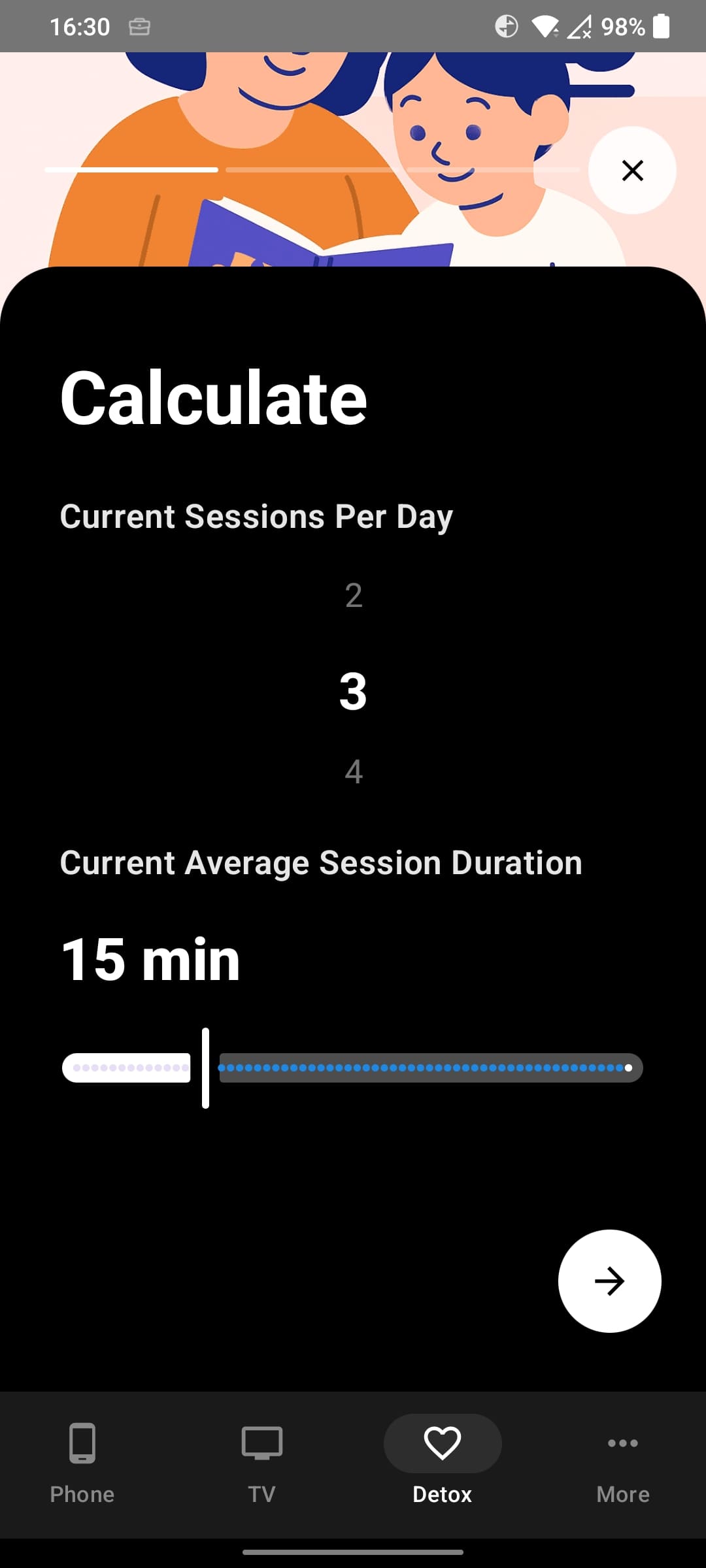This screenshot has height=1568, width=706.
Task: Adjust the session duration slider handle
Action: point(206,1068)
